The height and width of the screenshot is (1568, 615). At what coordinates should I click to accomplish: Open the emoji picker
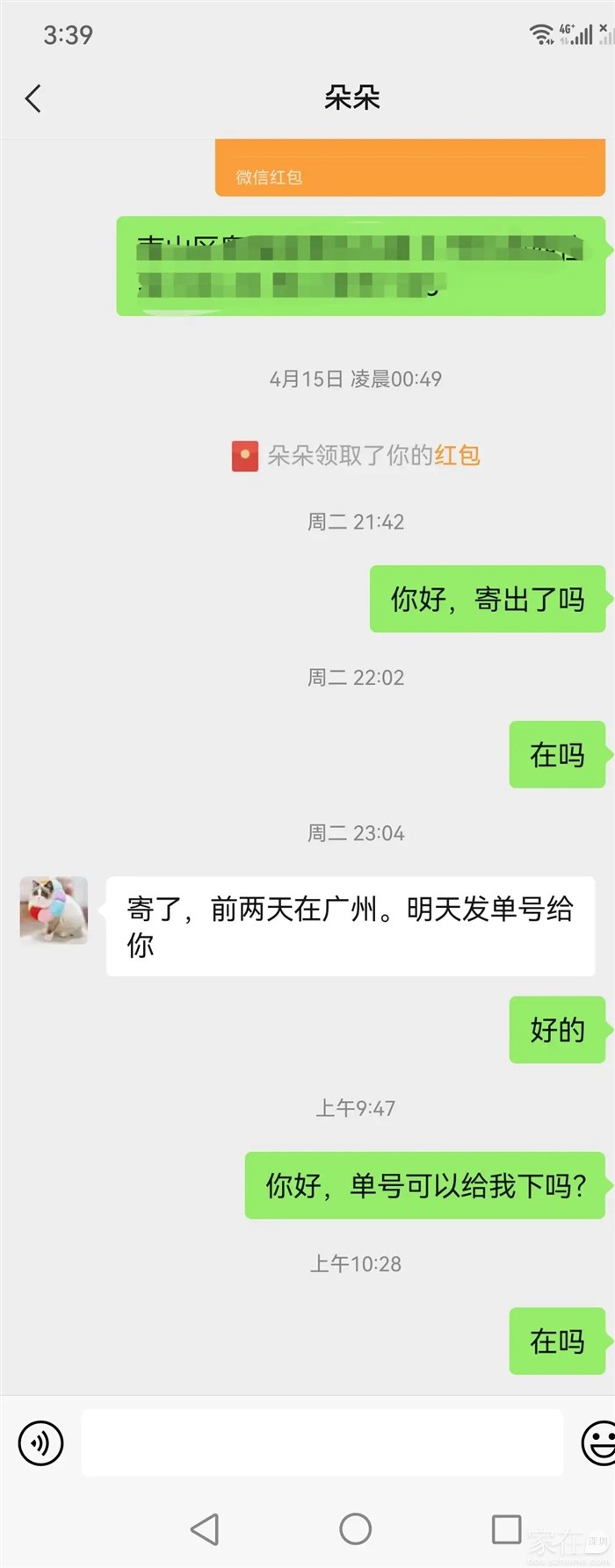(598, 1442)
